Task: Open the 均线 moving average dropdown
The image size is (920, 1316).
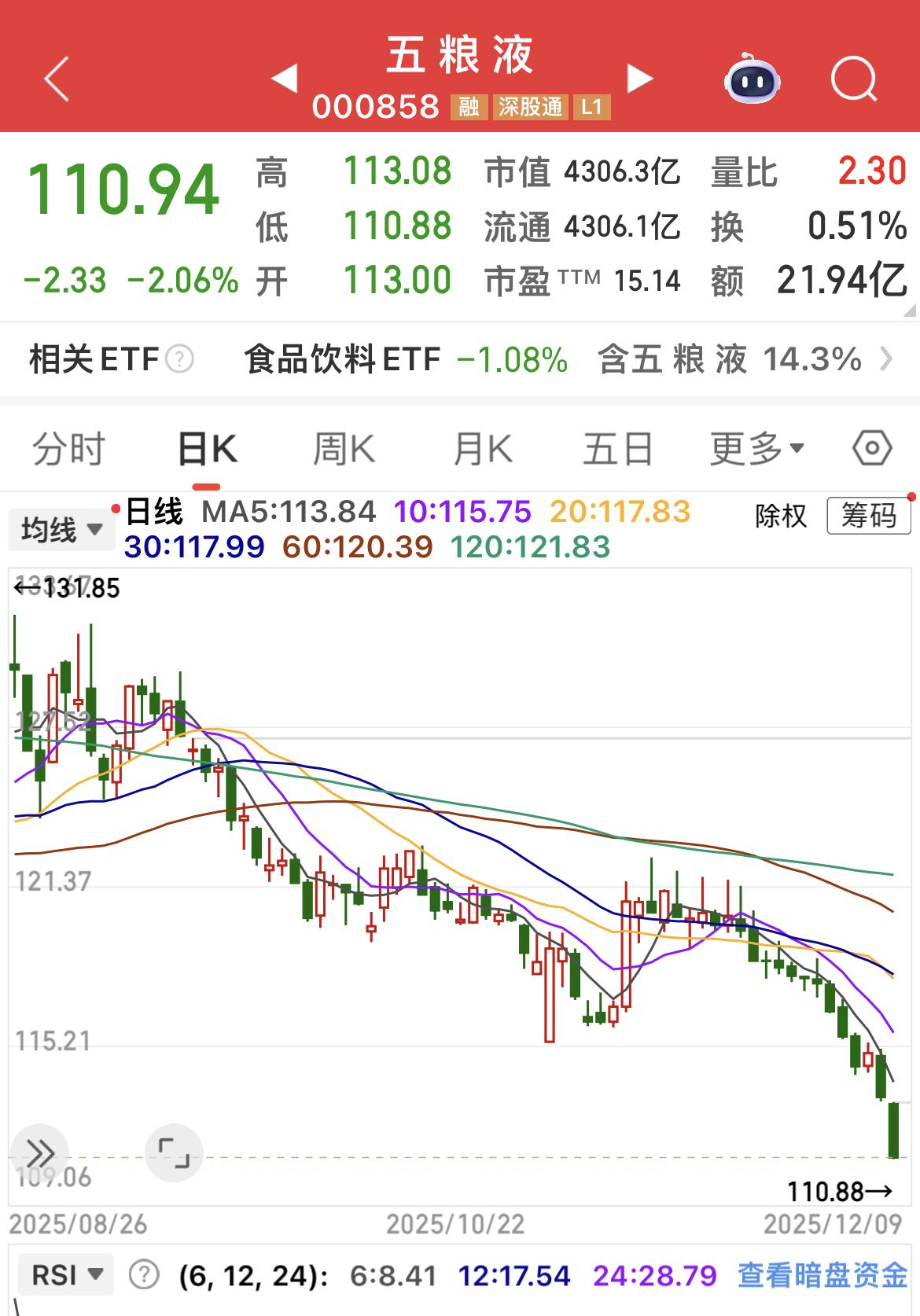Action: tap(61, 529)
